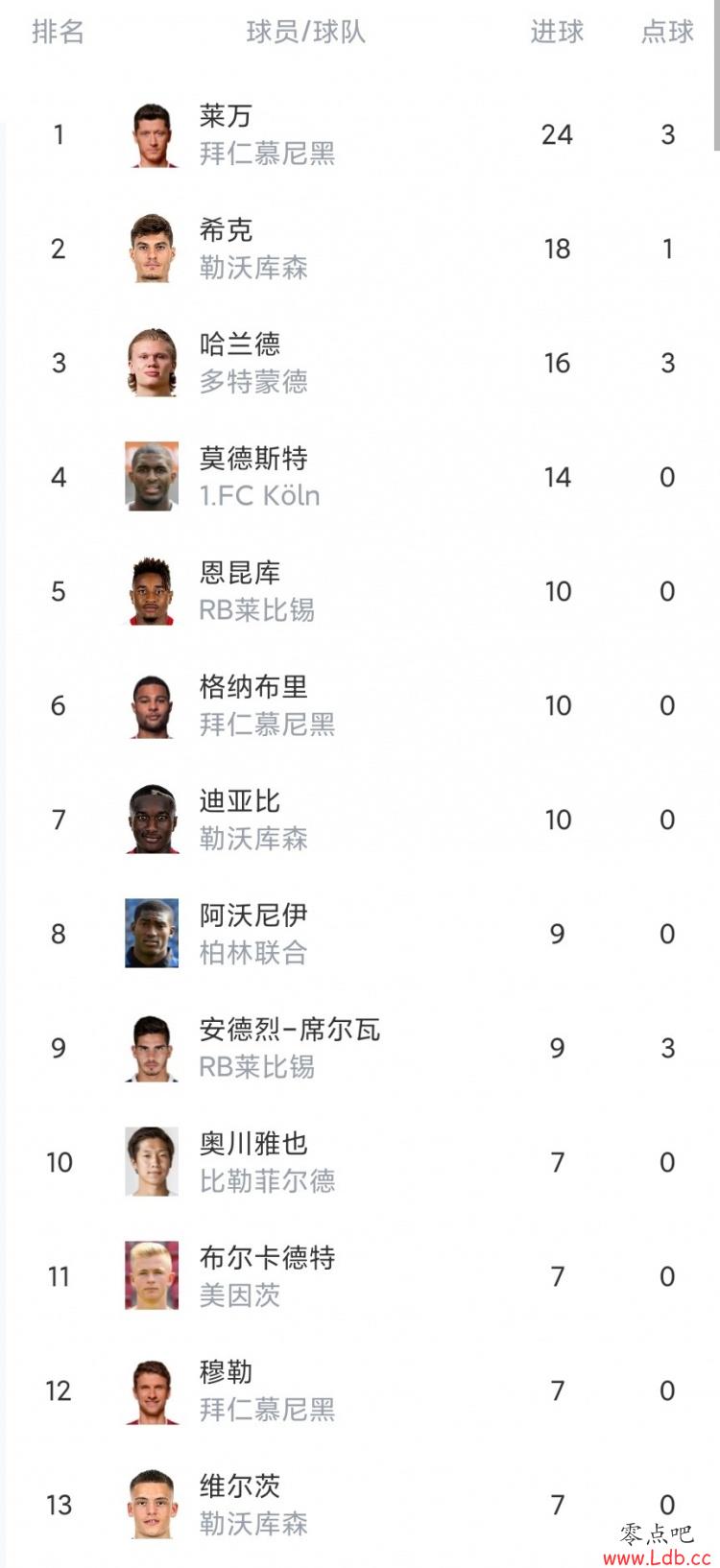720x1568 pixels.
Task: Open 迪亚比's player row
Action: pyautogui.click(x=360, y=820)
